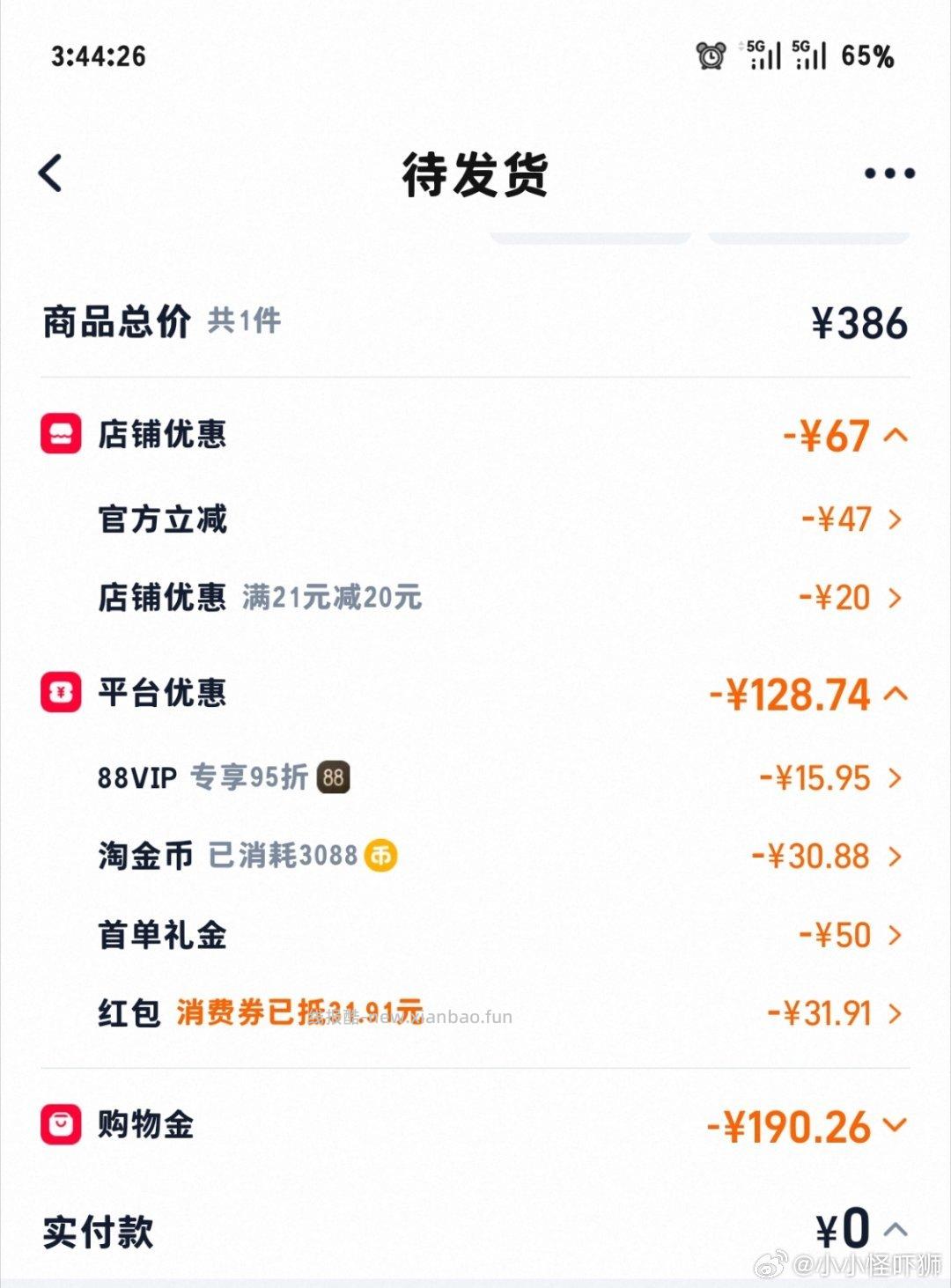
Task: Open the 官方立减 detail arrow
Action: click(896, 519)
